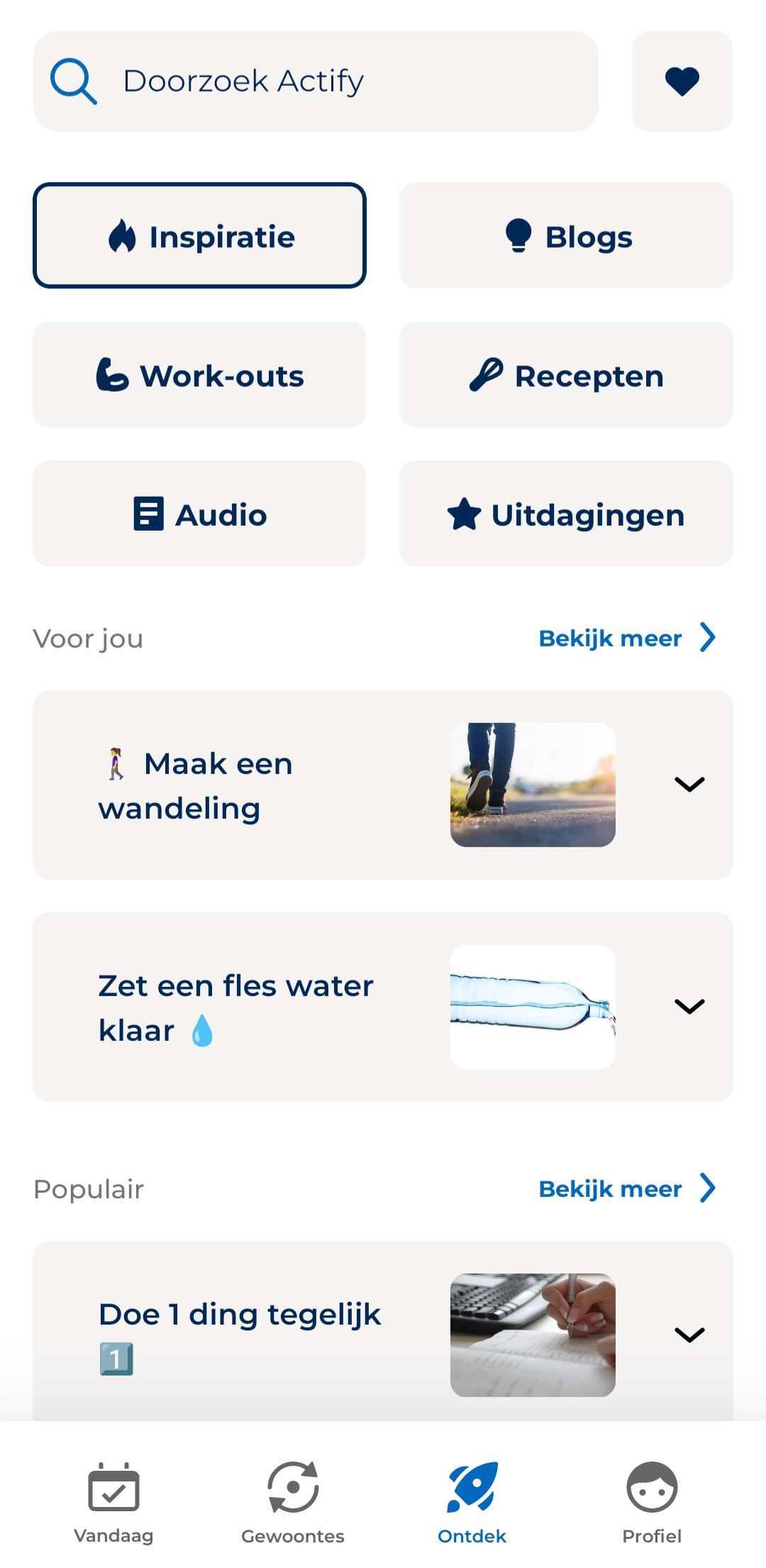The height and width of the screenshot is (1568, 766).
Task: Show the Recepten category
Action: [566, 375]
